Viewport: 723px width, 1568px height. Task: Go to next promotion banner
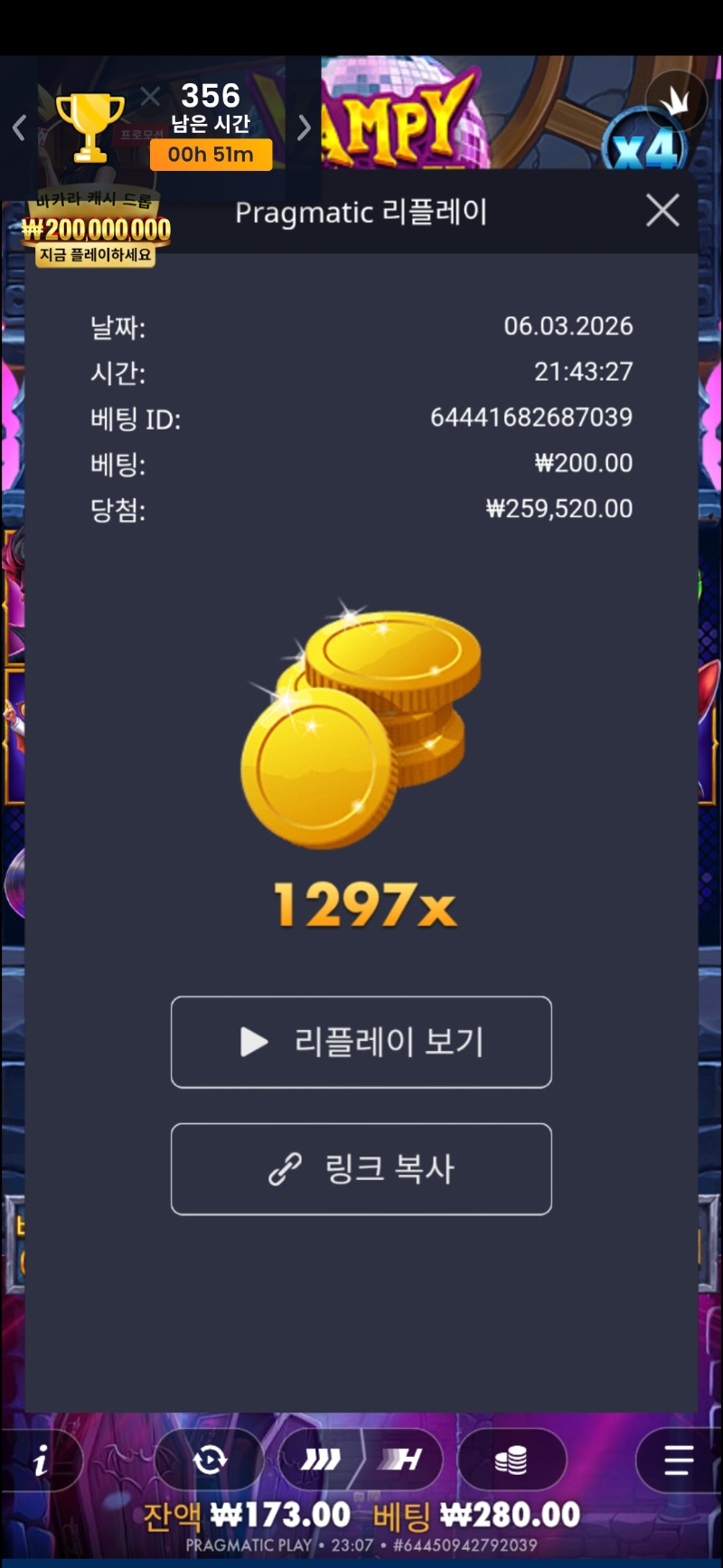point(305,128)
